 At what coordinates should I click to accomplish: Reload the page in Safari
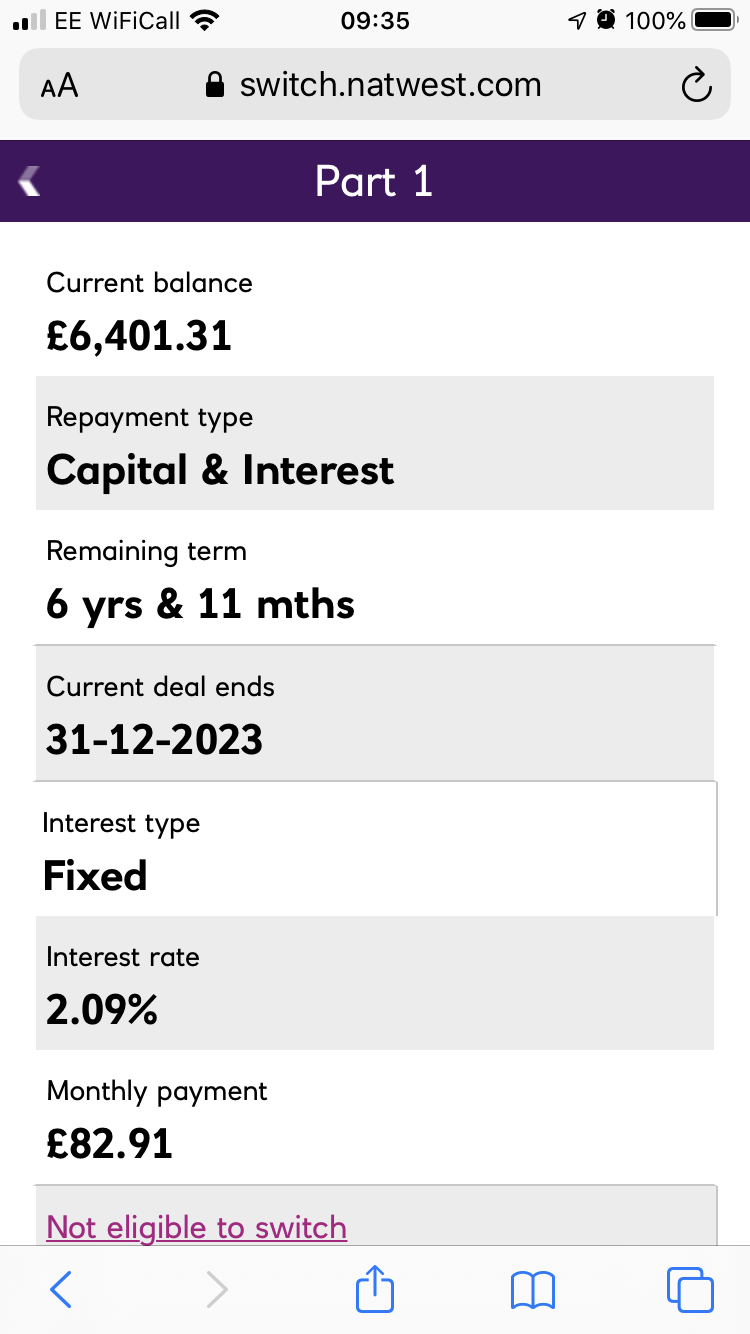(x=696, y=86)
